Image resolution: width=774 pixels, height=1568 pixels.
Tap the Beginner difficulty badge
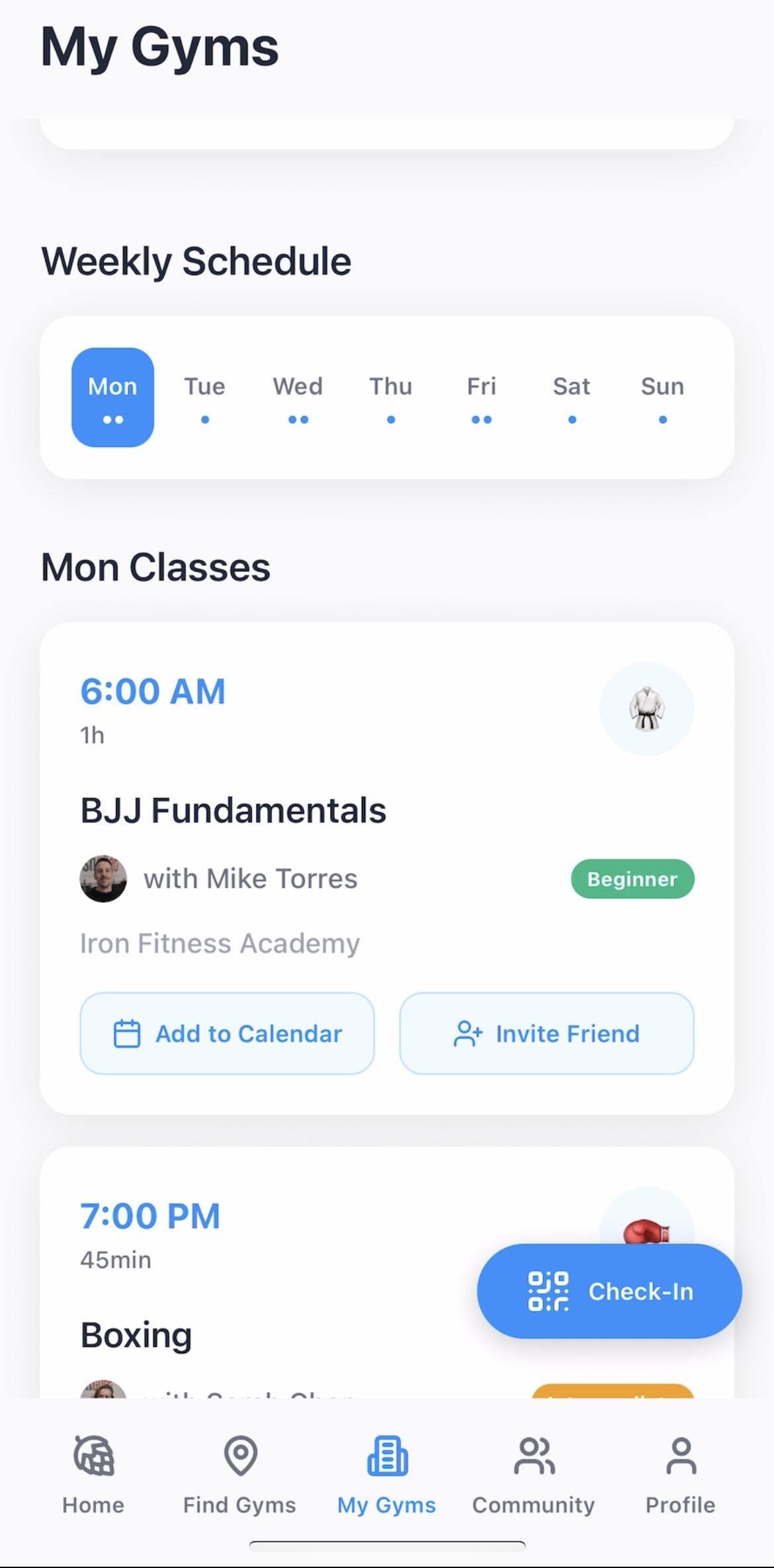[x=632, y=879]
